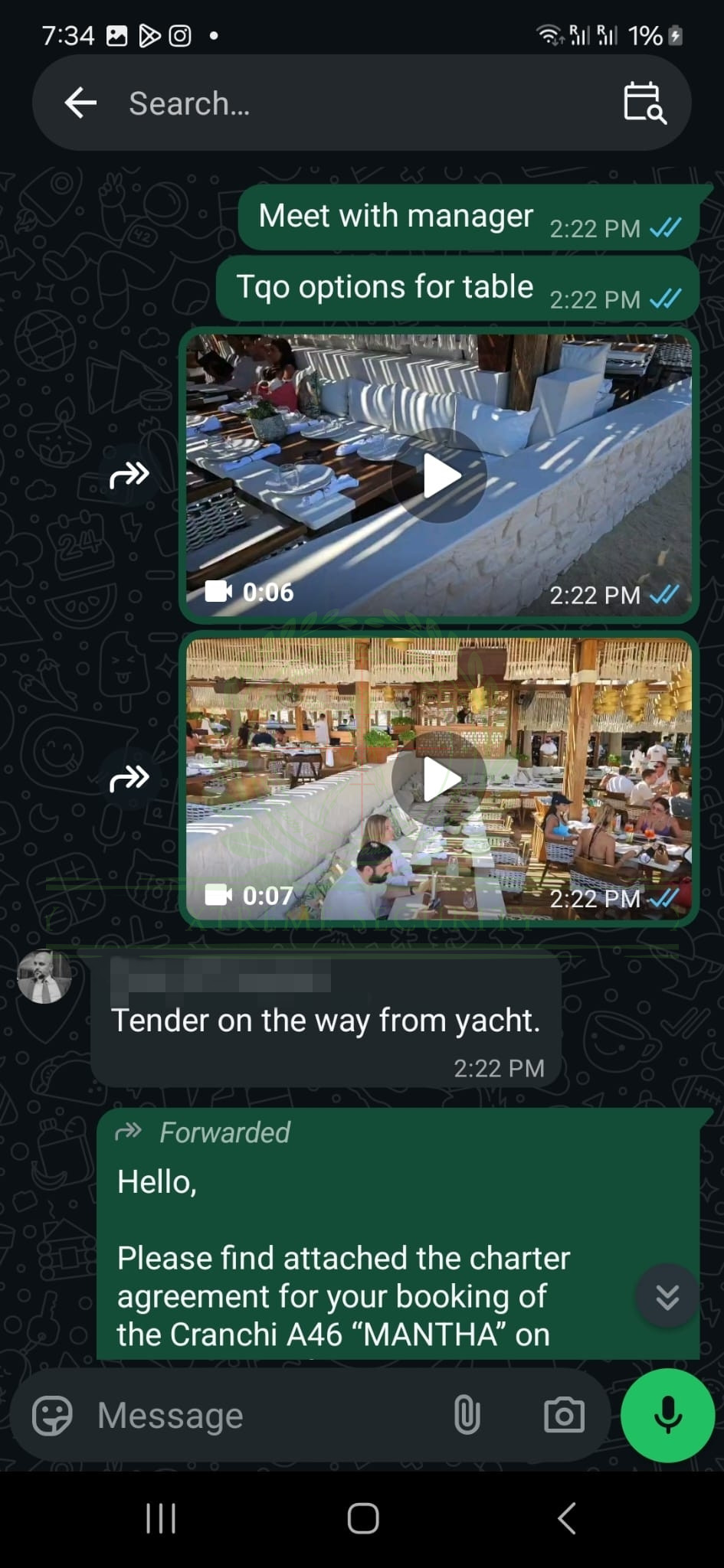Viewport: 724px width, 1568px height.
Task: Open calendar date search icon
Action: coord(644,103)
